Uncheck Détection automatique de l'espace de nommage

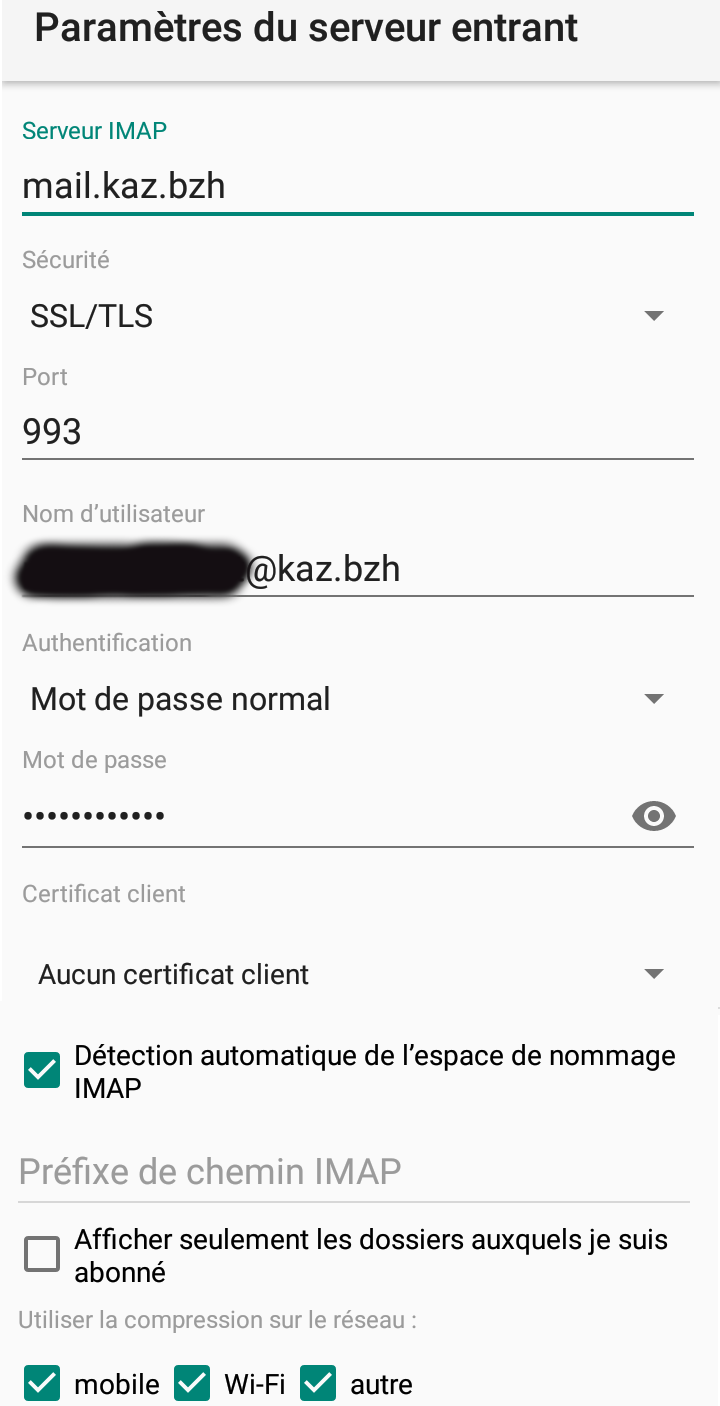click(x=42, y=1071)
